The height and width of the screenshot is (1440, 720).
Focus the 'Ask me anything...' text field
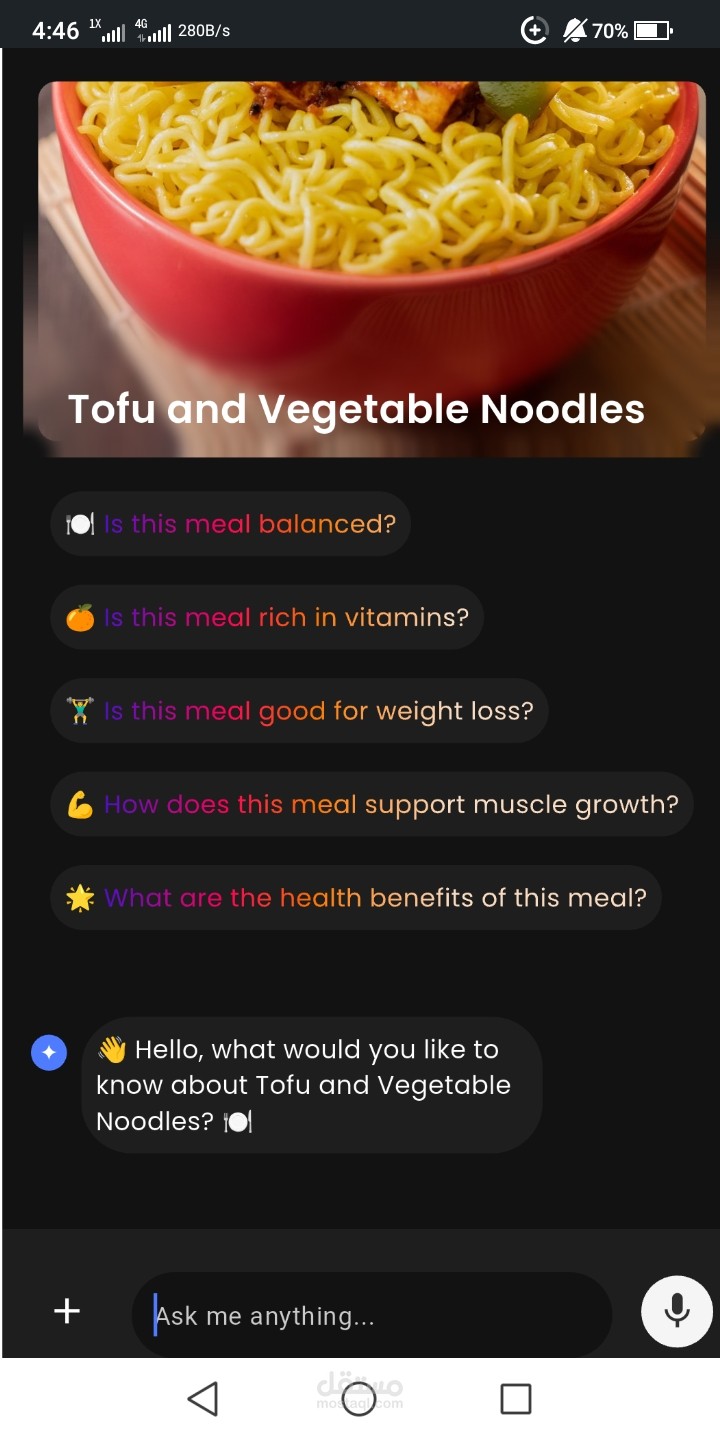tap(372, 1316)
